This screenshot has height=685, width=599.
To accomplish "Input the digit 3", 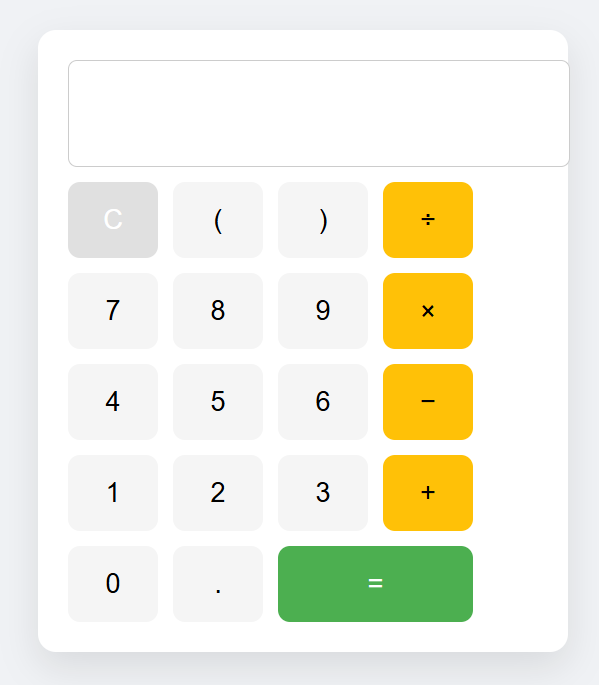I will click(x=323, y=493).
